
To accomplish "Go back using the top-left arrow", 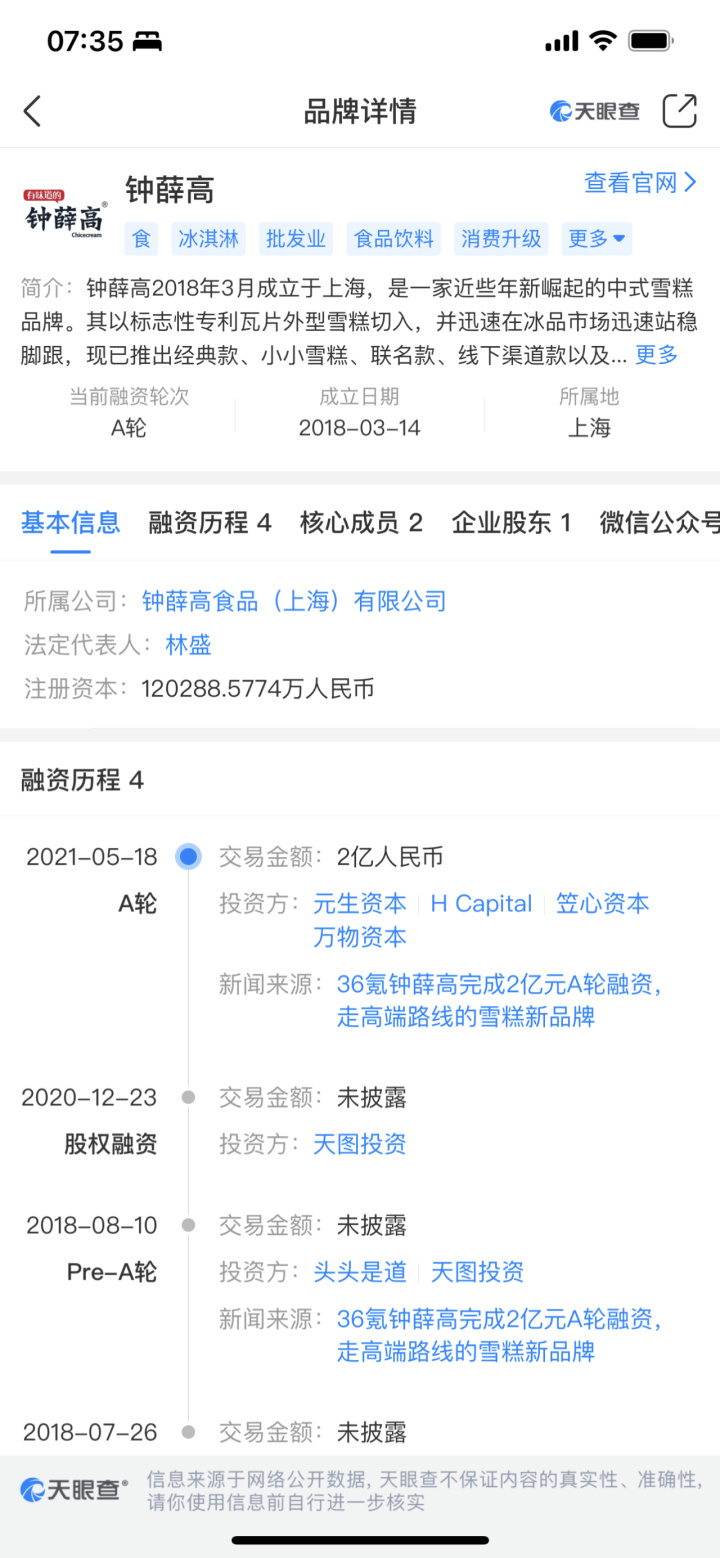I will [x=33, y=111].
